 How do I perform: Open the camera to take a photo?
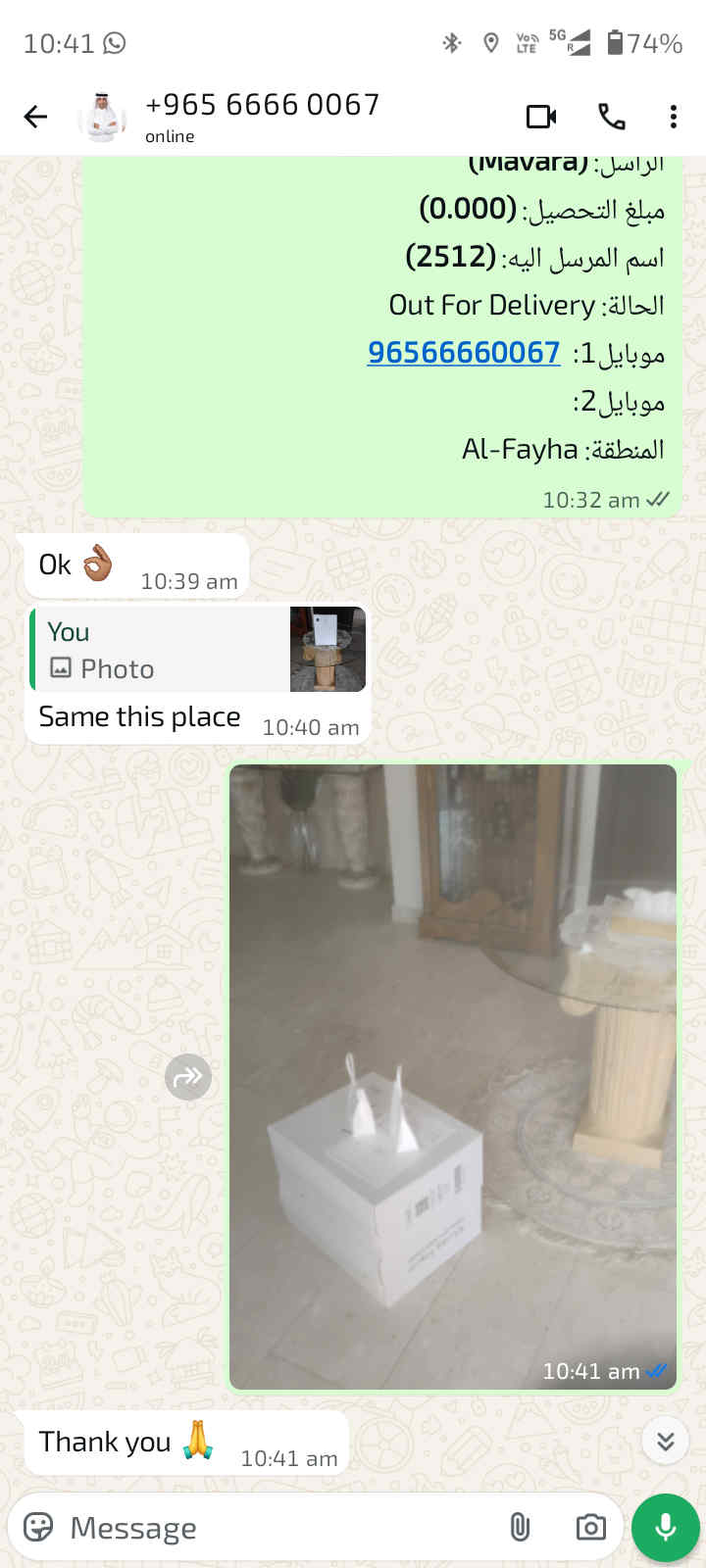[x=590, y=1527]
